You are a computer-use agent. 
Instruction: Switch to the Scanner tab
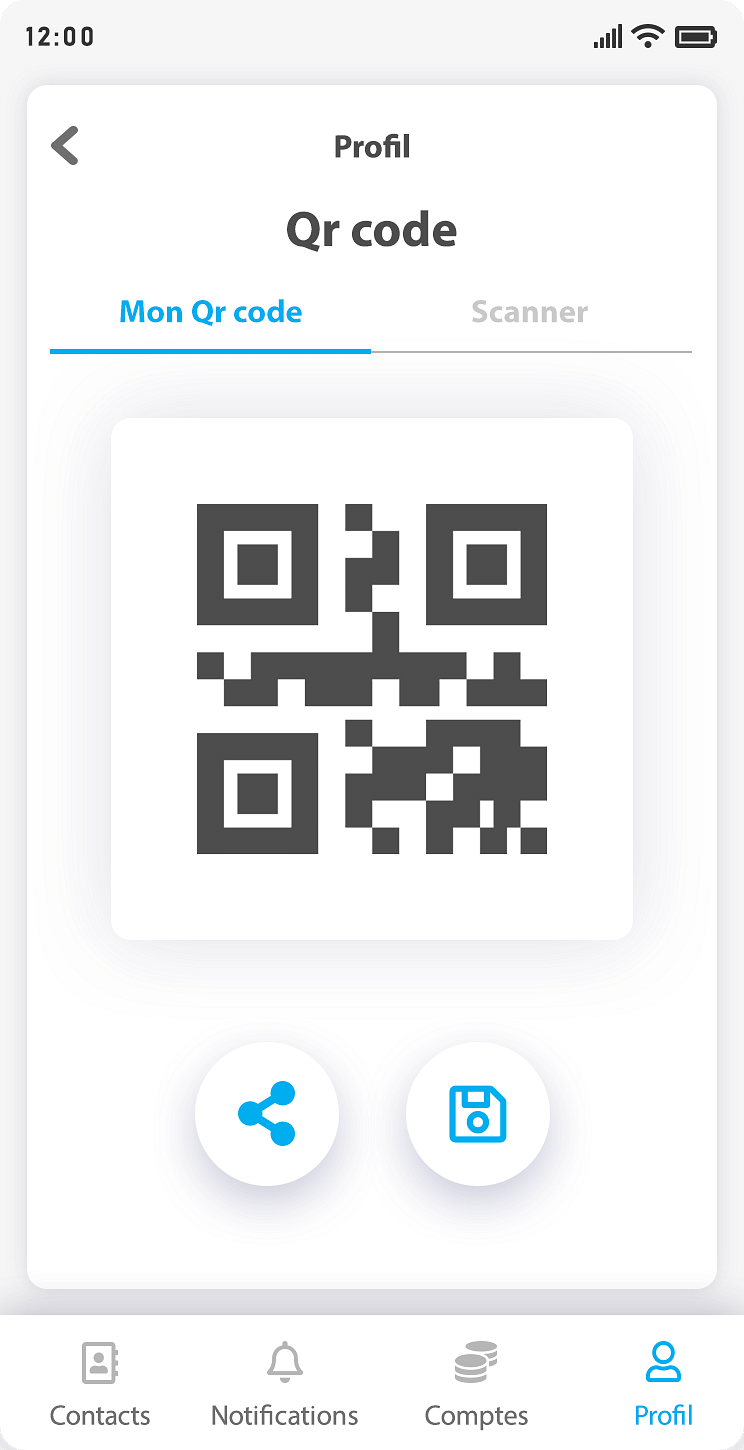[x=529, y=312]
